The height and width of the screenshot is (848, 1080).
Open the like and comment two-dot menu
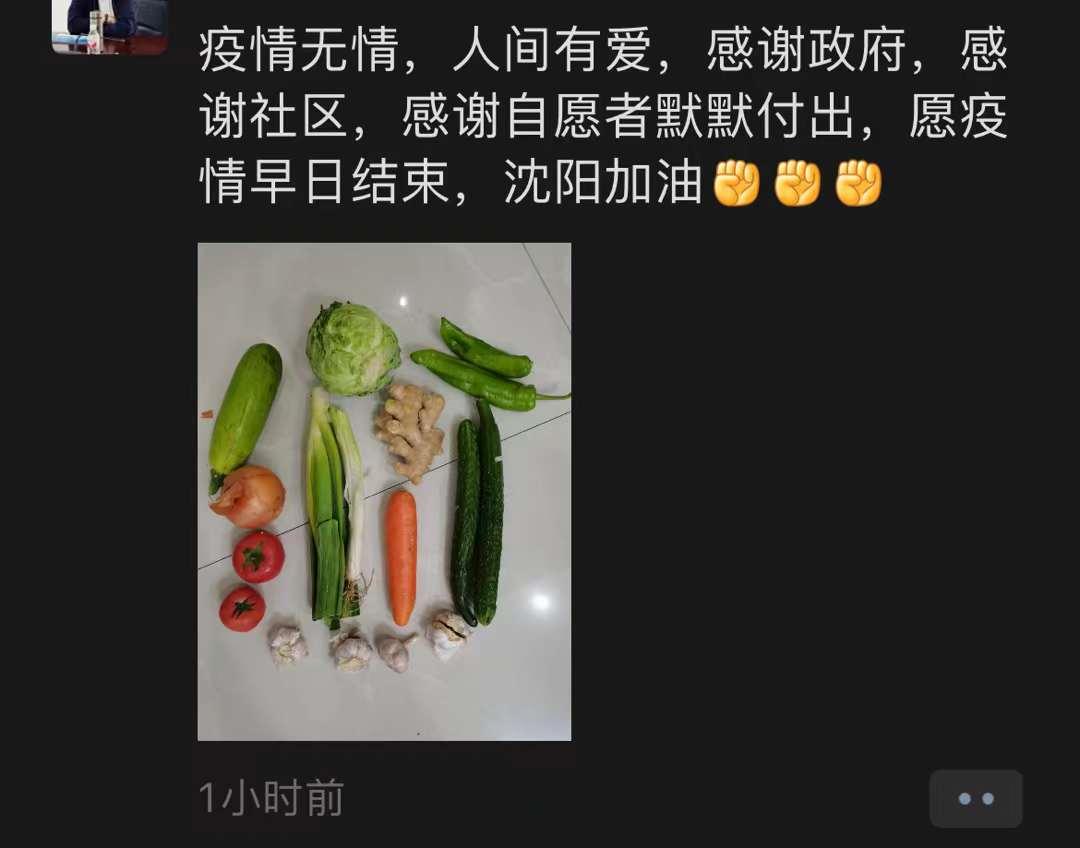tap(975, 798)
